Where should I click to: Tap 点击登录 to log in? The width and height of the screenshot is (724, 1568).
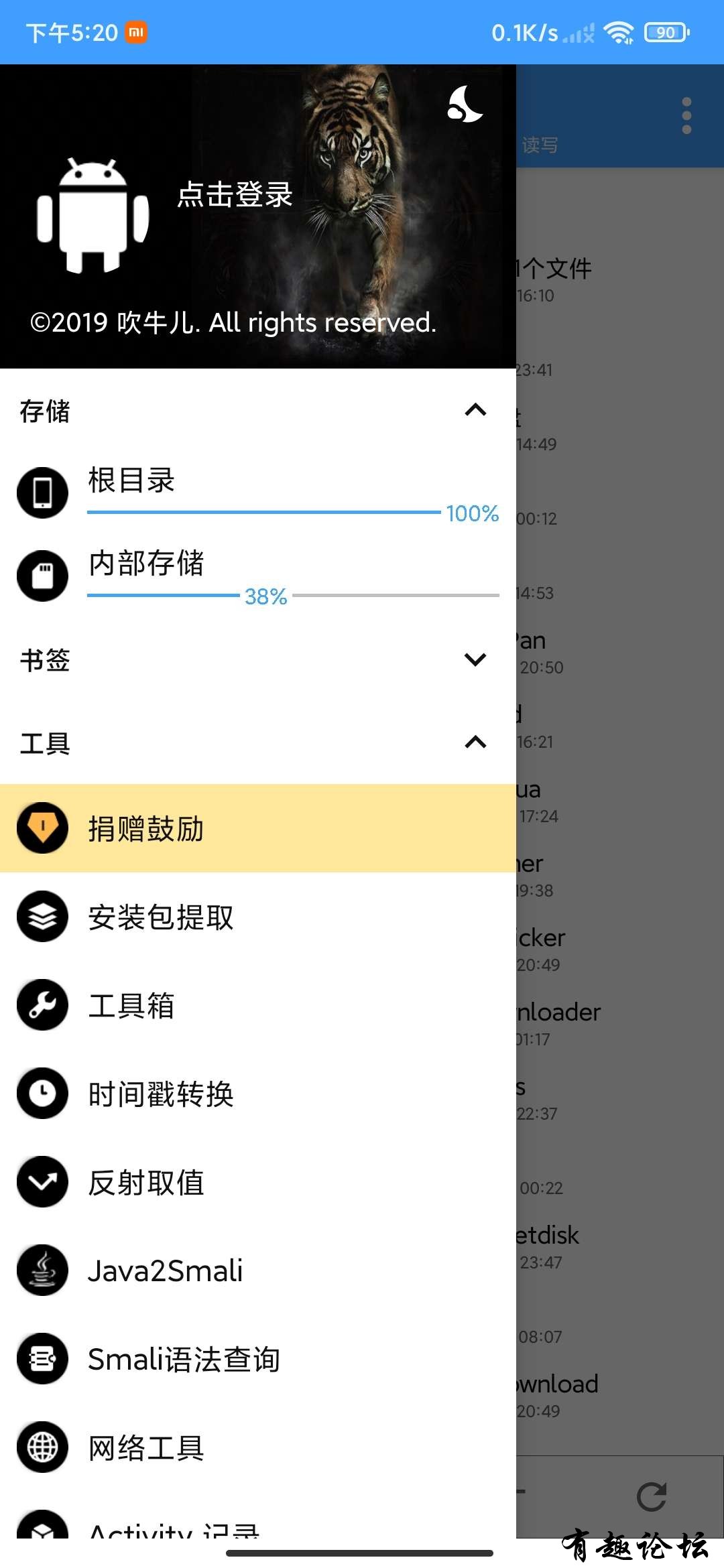(x=235, y=195)
